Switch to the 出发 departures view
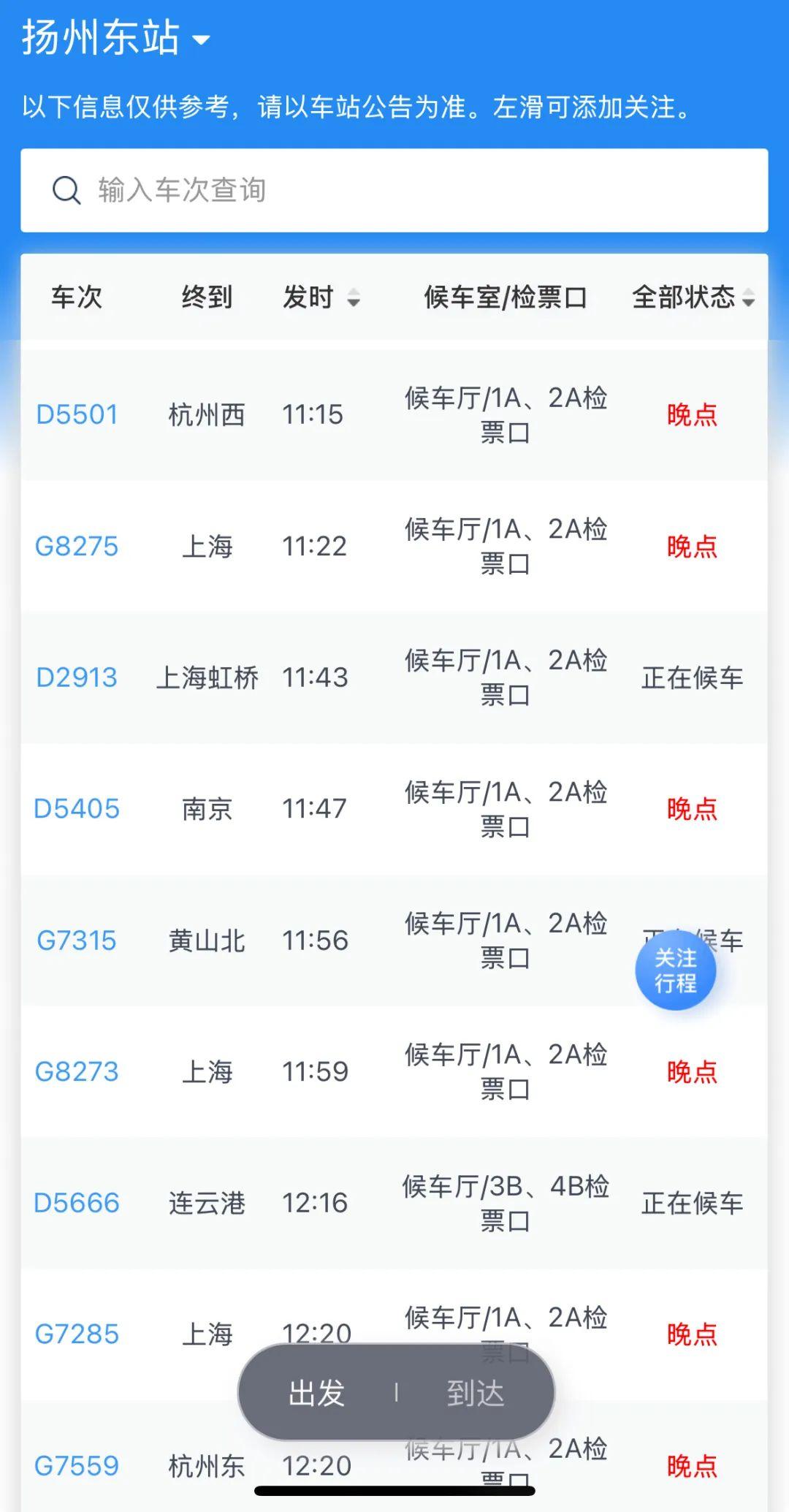Screen dimensions: 789x1512 317,1393
